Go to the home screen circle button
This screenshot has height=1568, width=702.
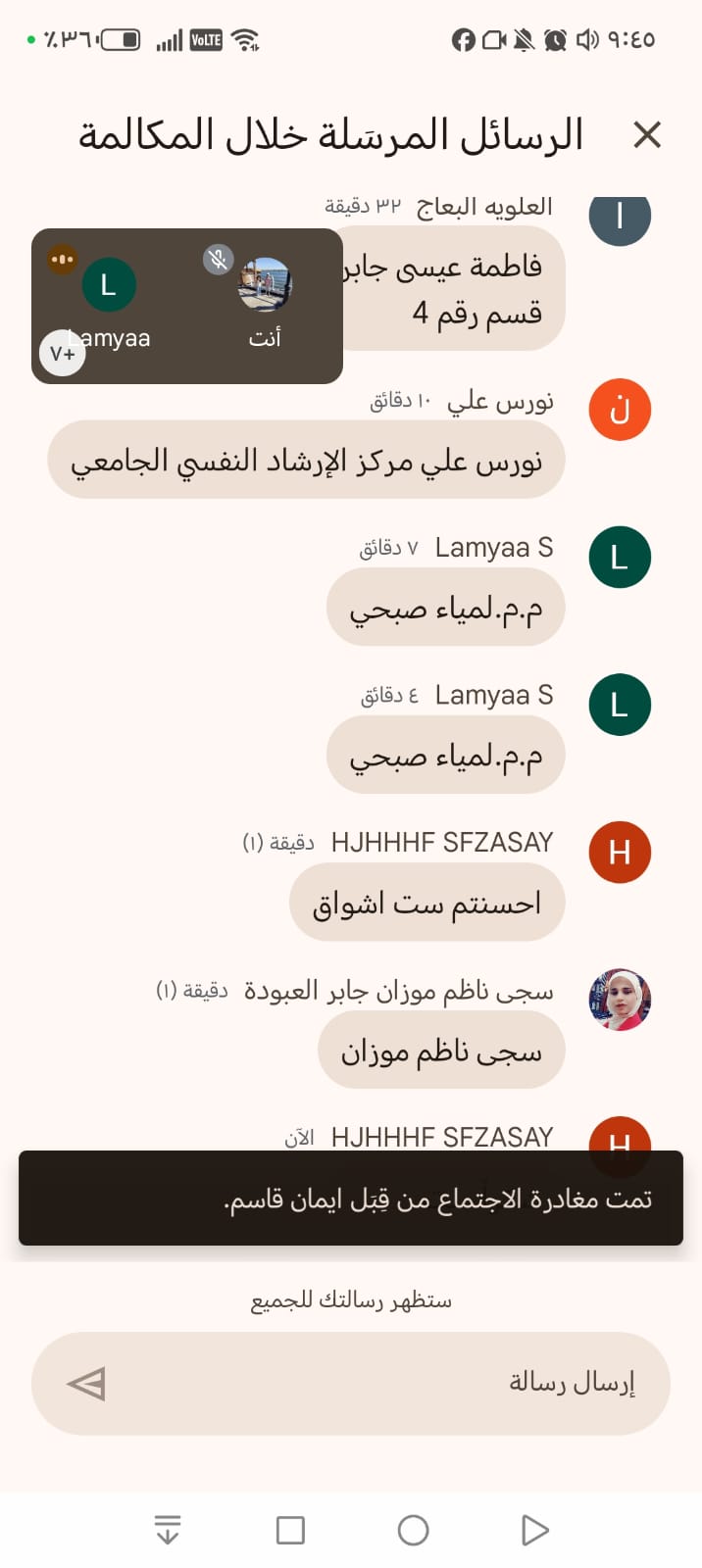413,1530
